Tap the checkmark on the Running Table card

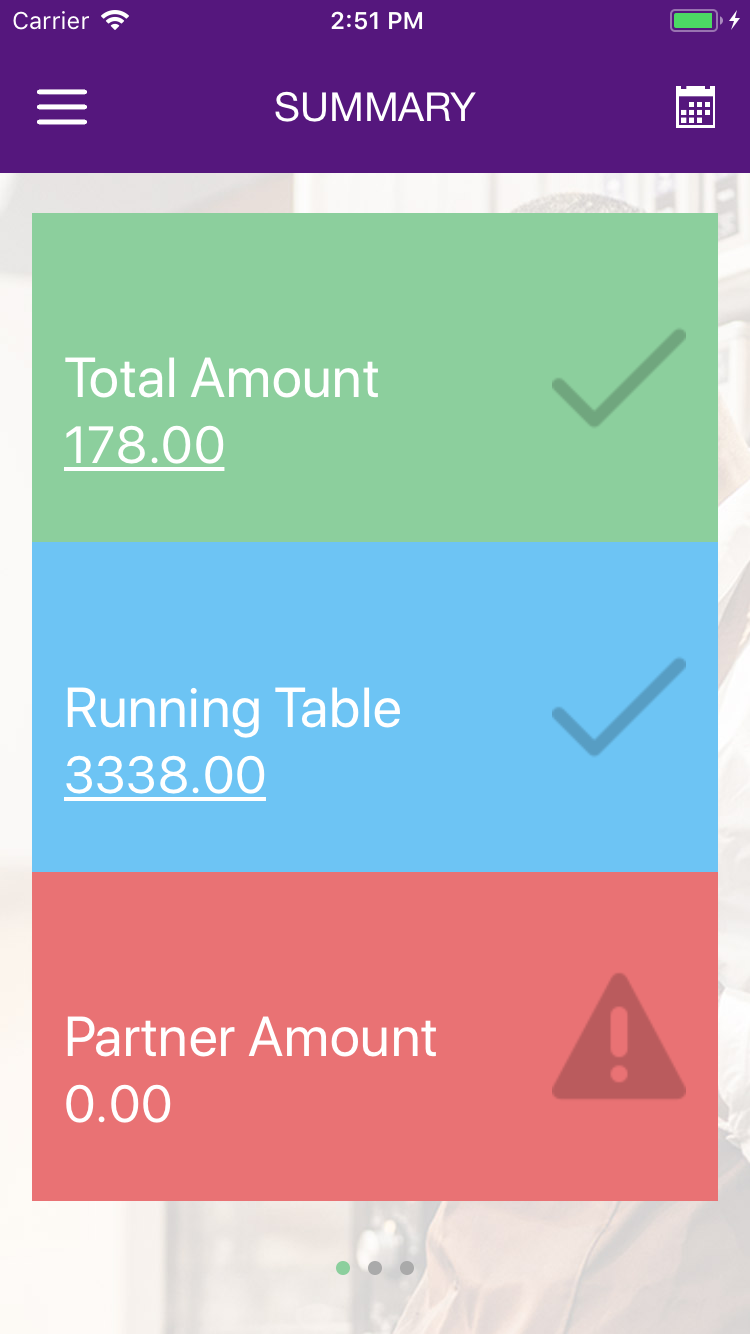coord(618,708)
